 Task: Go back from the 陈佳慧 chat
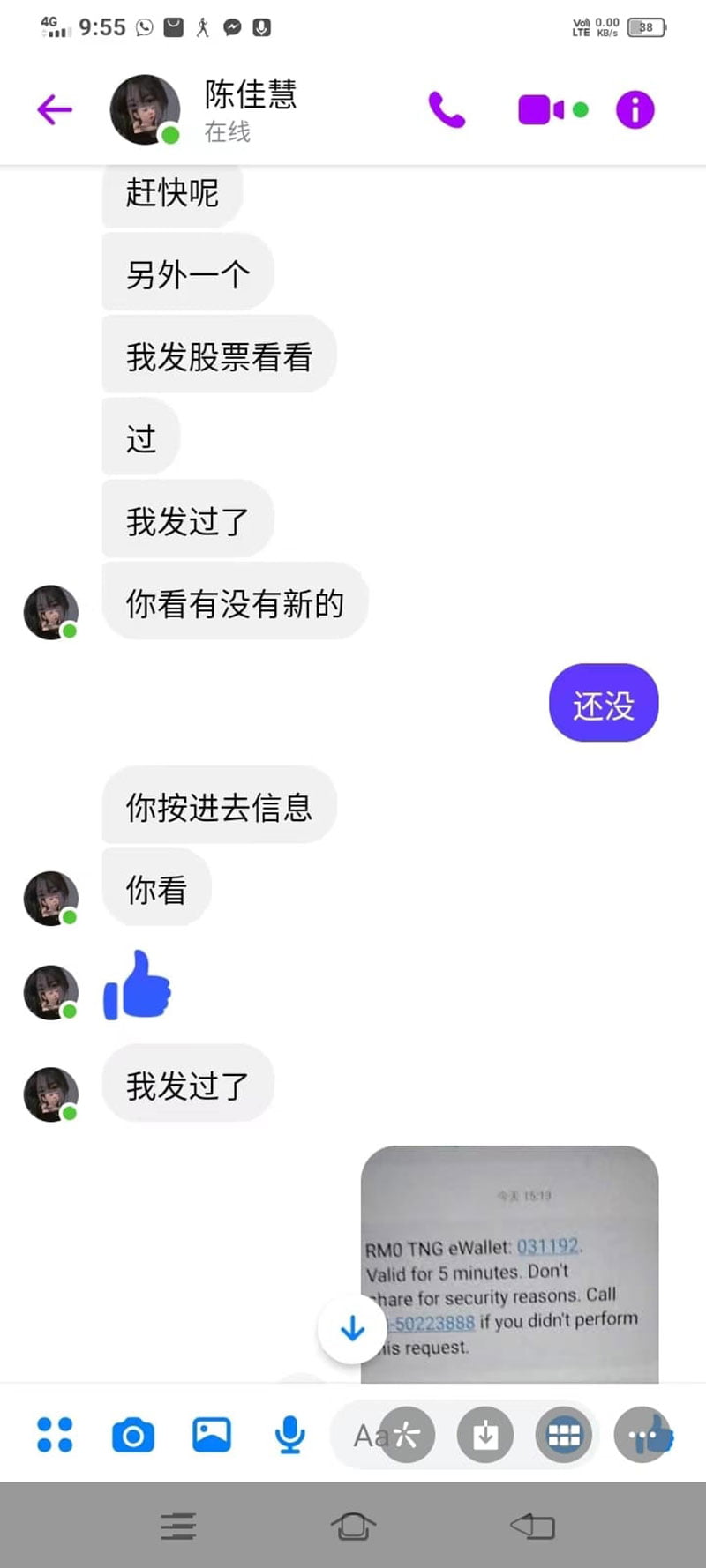(x=54, y=109)
